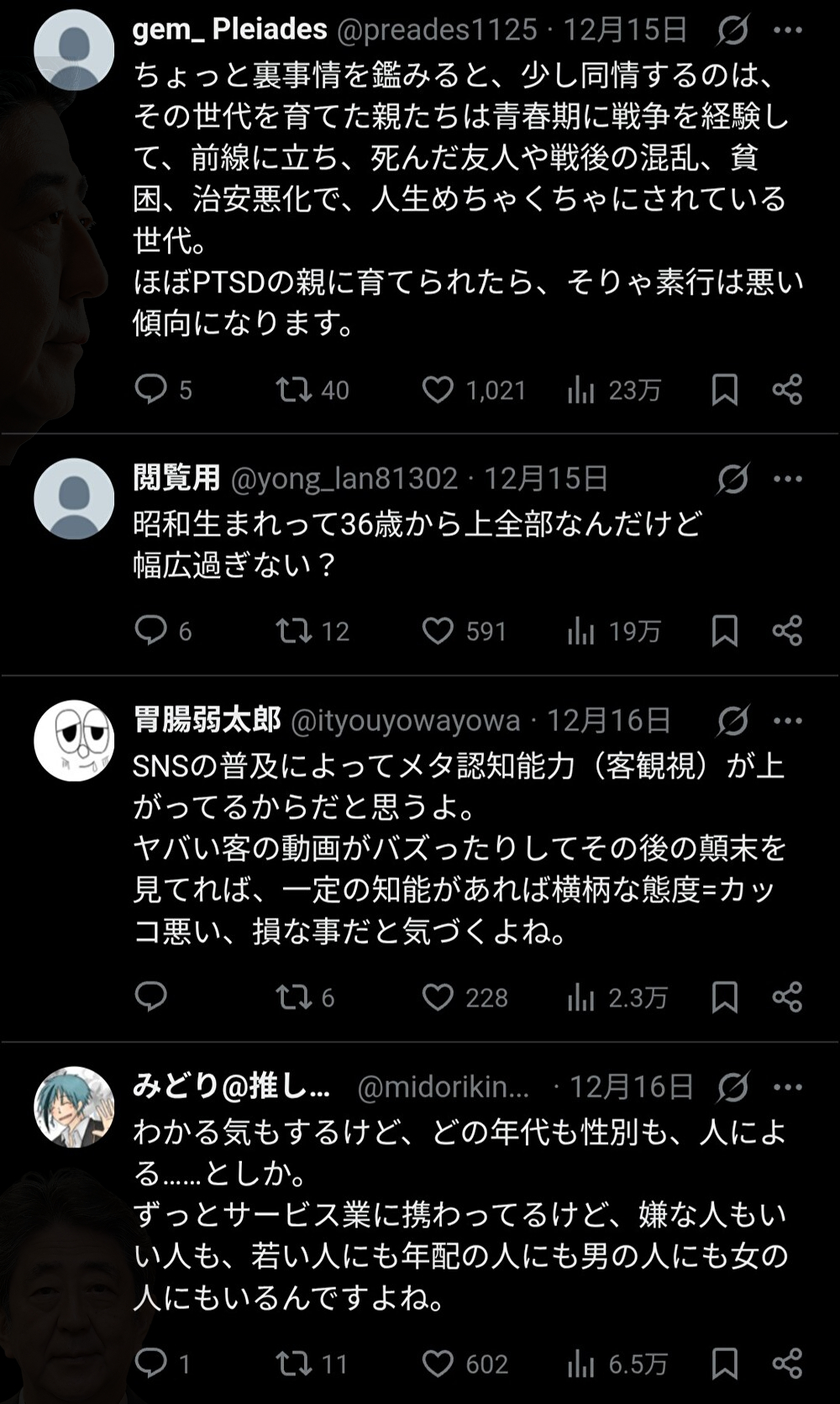This screenshot has height=1404, width=840.
Task: View analytics for 閲覧用's post
Action: 580,631
